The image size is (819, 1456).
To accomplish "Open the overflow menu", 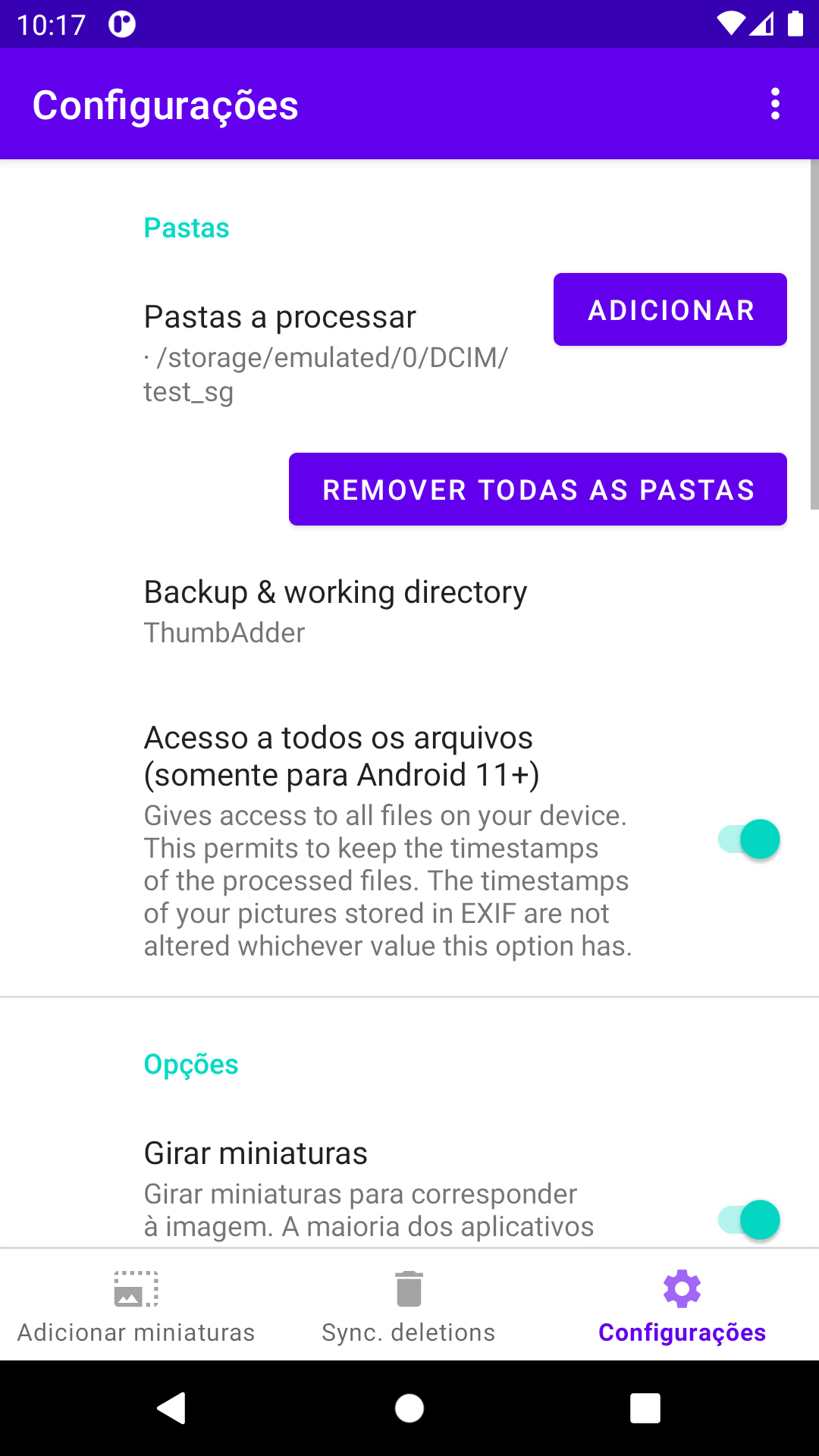I will 774,104.
